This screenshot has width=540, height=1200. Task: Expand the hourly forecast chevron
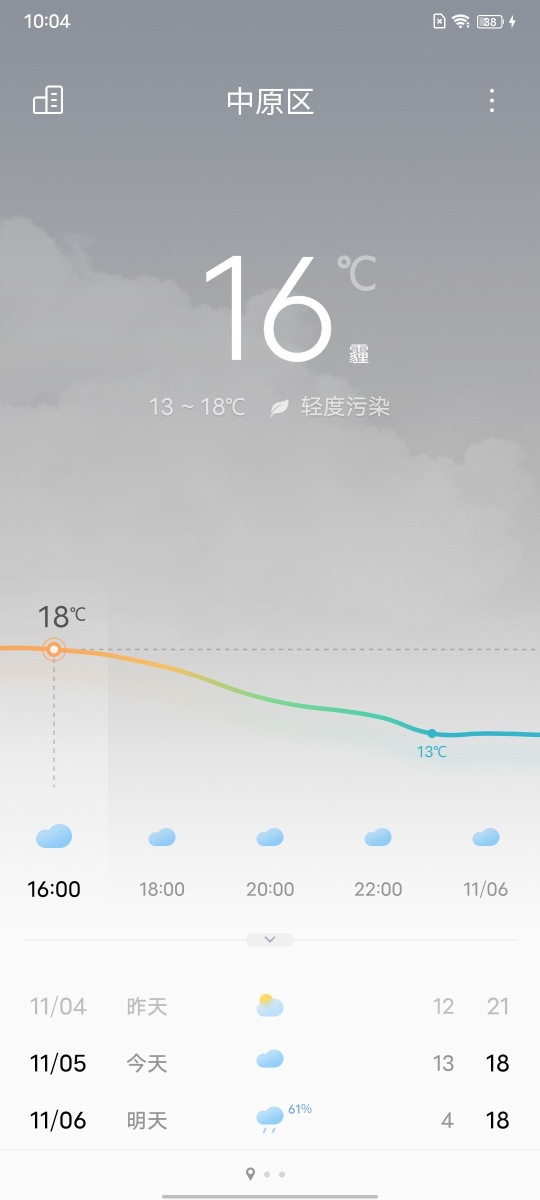tap(270, 939)
